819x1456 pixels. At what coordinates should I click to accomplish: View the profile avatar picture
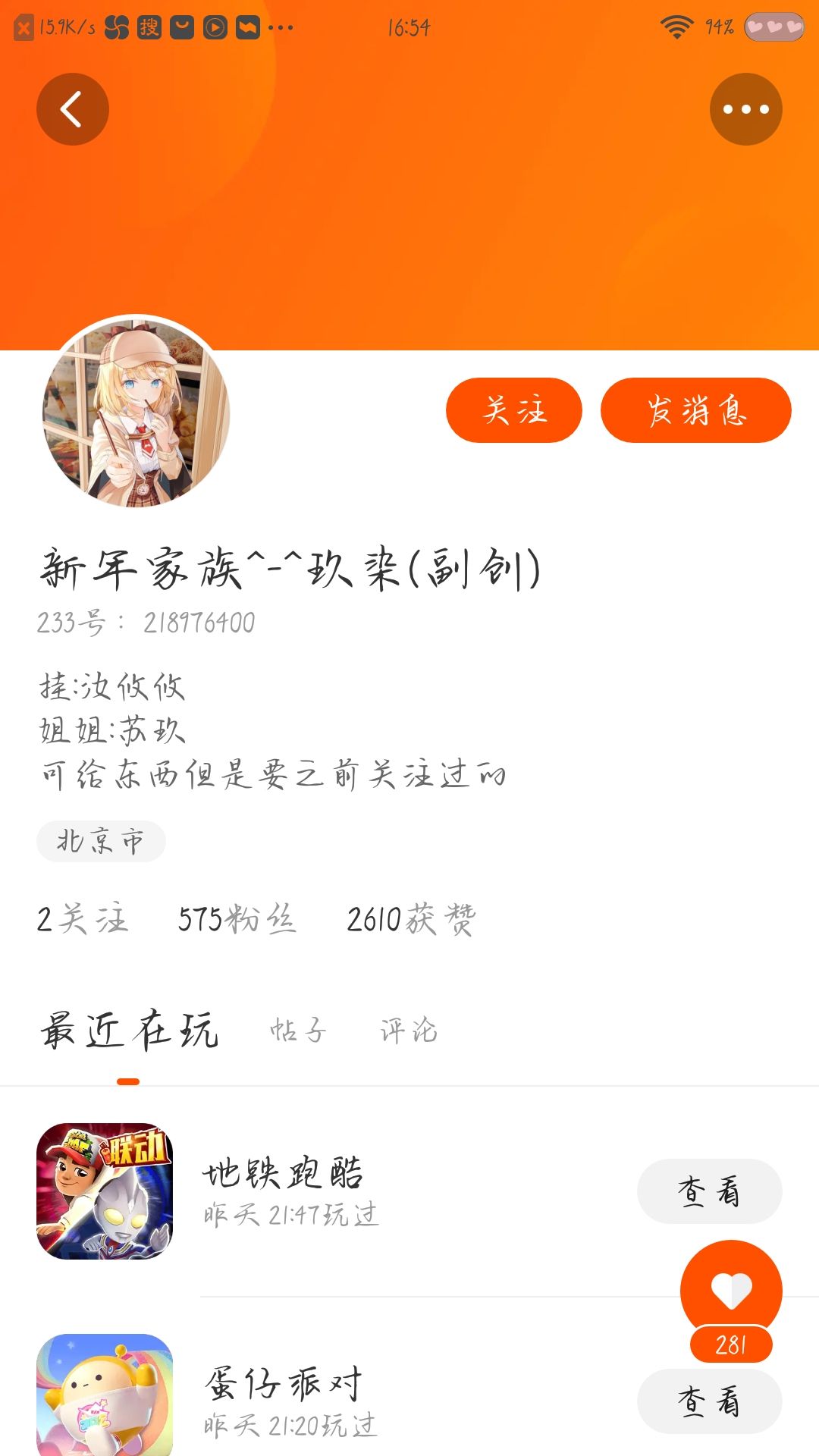pyautogui.click(x=136, y=411)
